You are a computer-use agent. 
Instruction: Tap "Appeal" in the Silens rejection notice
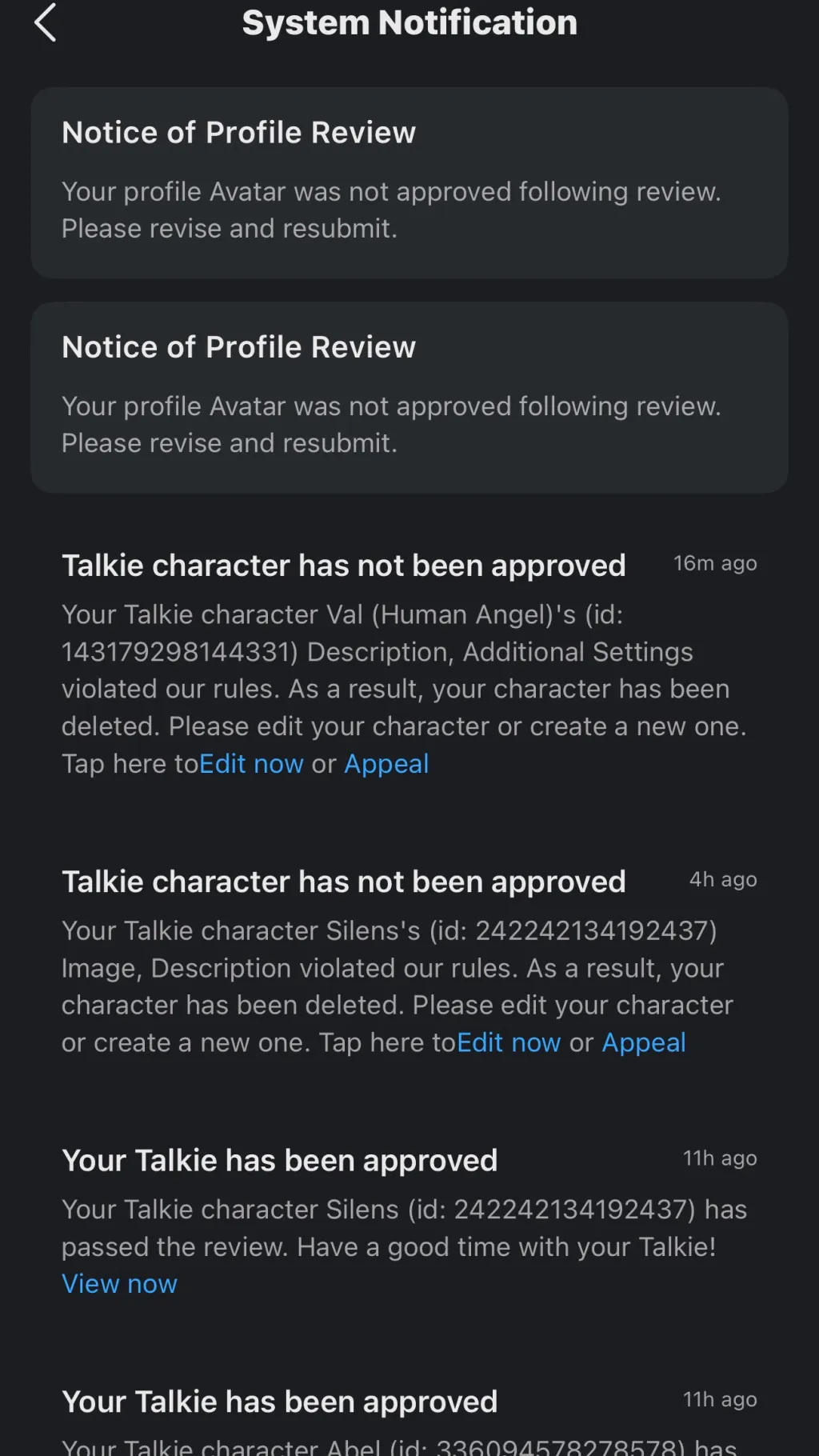(x=644, y=1042)
